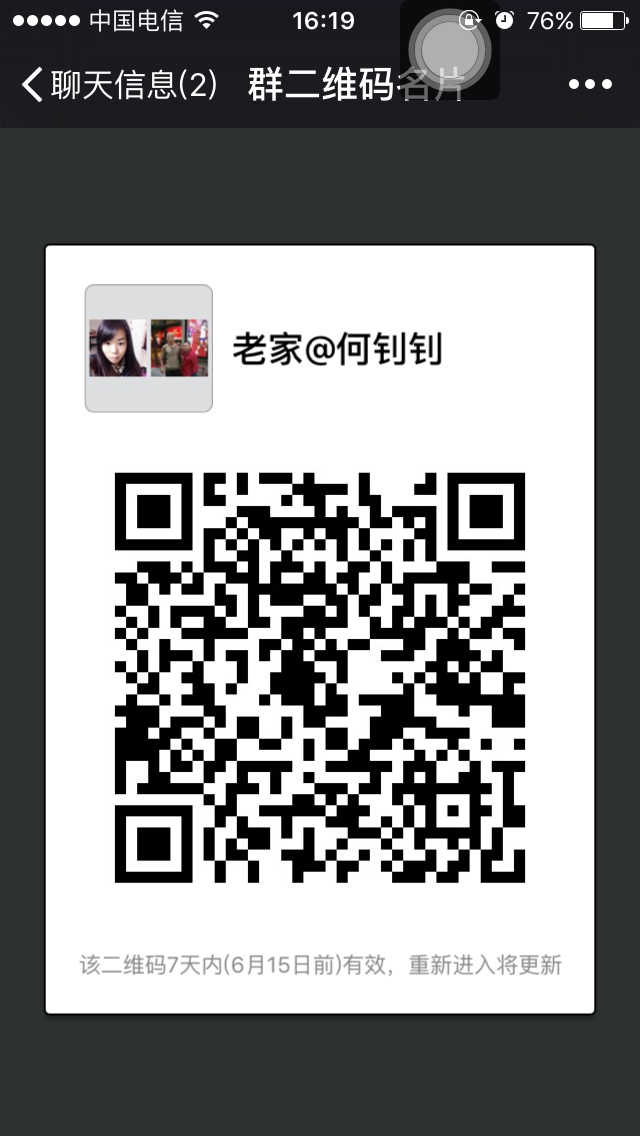640x1136 pixels.
Task: Tap the floating AssistiveTouch button
Action: pos(450,48)
